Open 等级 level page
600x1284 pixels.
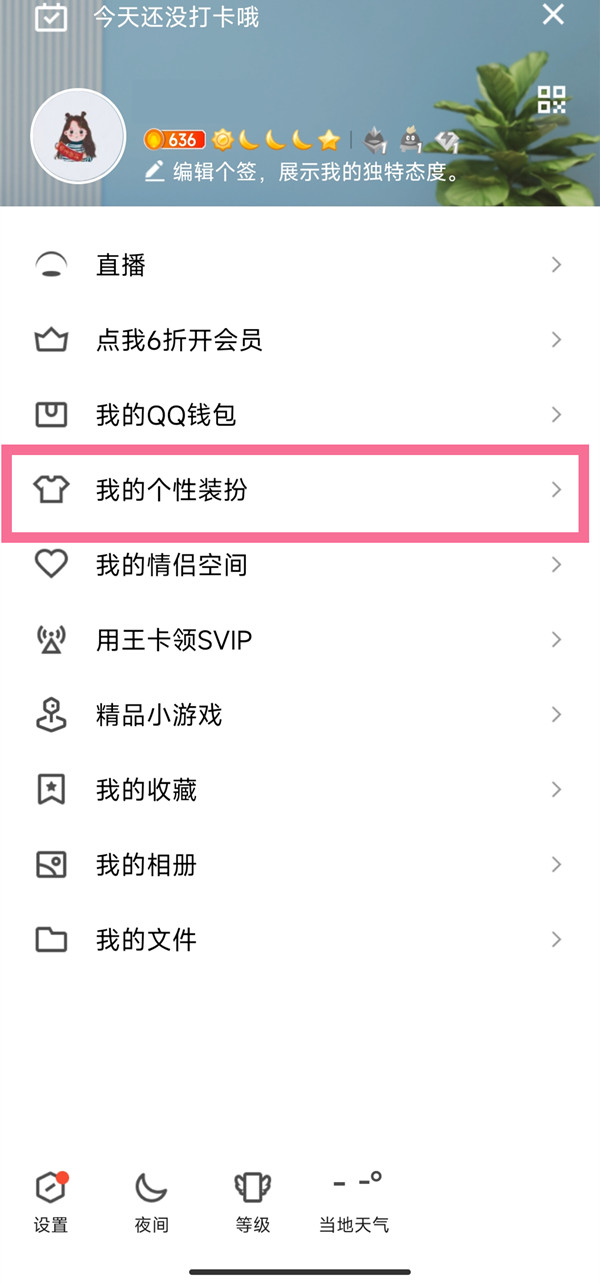tap(253, 1202)
